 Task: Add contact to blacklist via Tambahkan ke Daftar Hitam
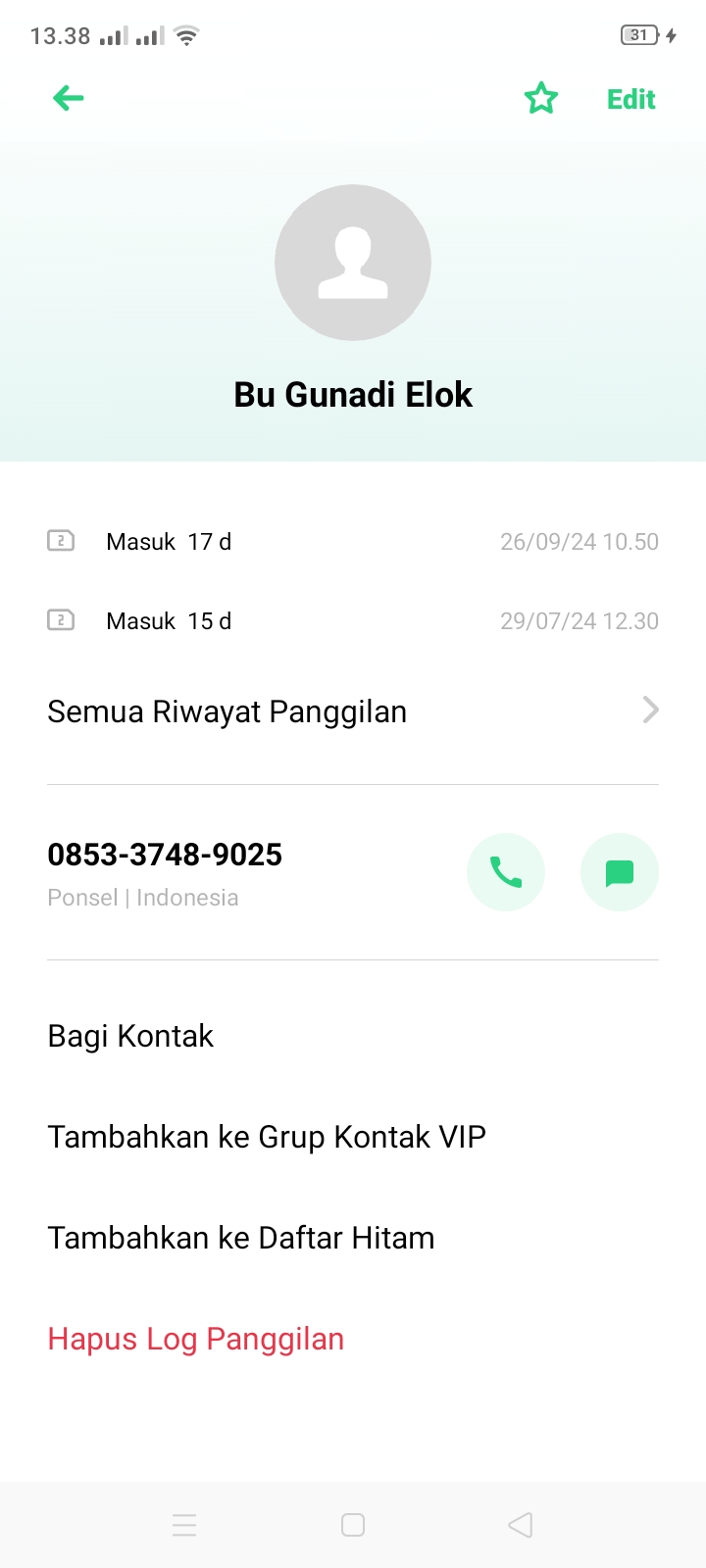(x=241, y=1237)
